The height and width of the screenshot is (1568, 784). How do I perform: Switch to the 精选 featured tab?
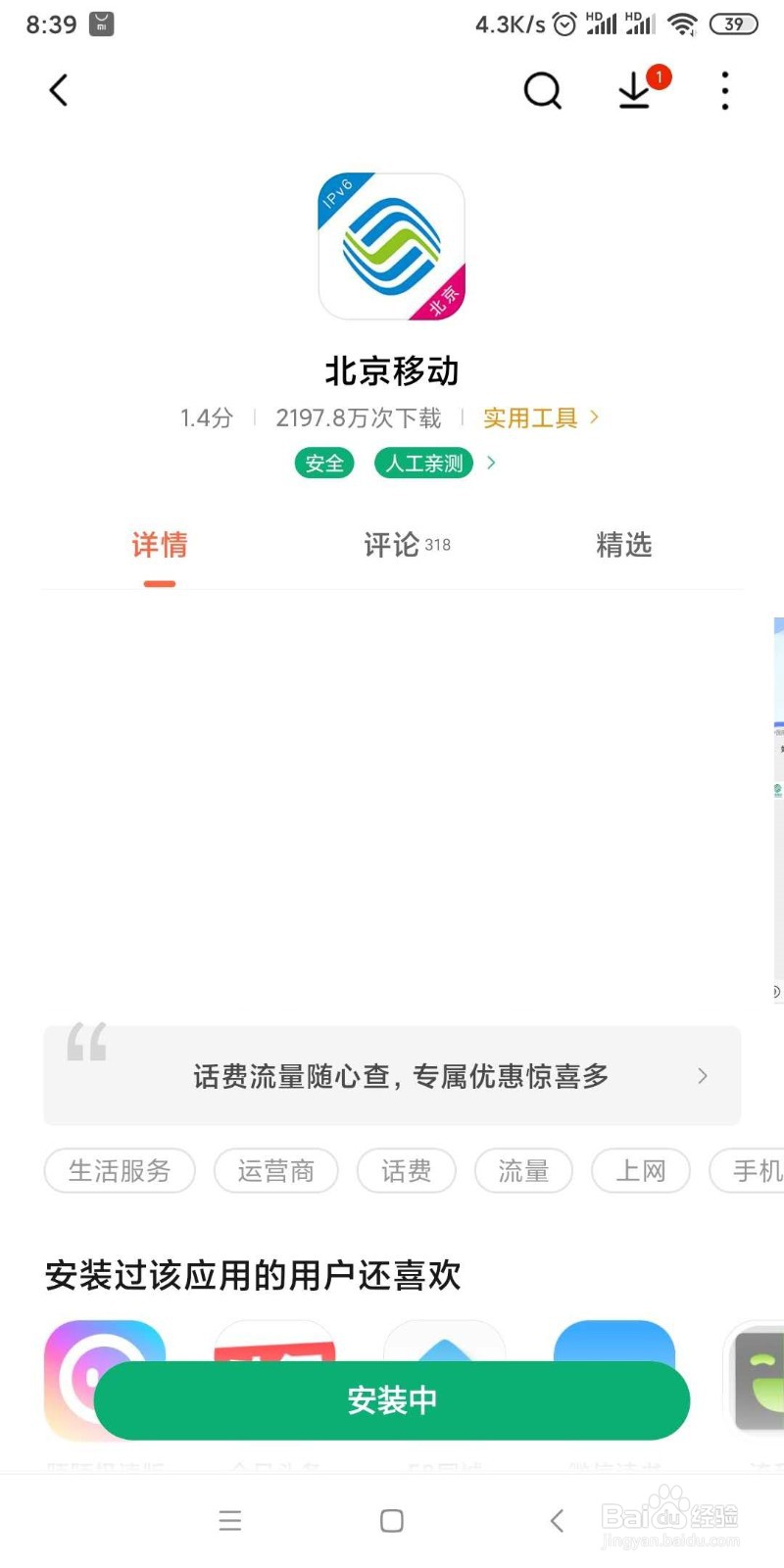point(624,545)
